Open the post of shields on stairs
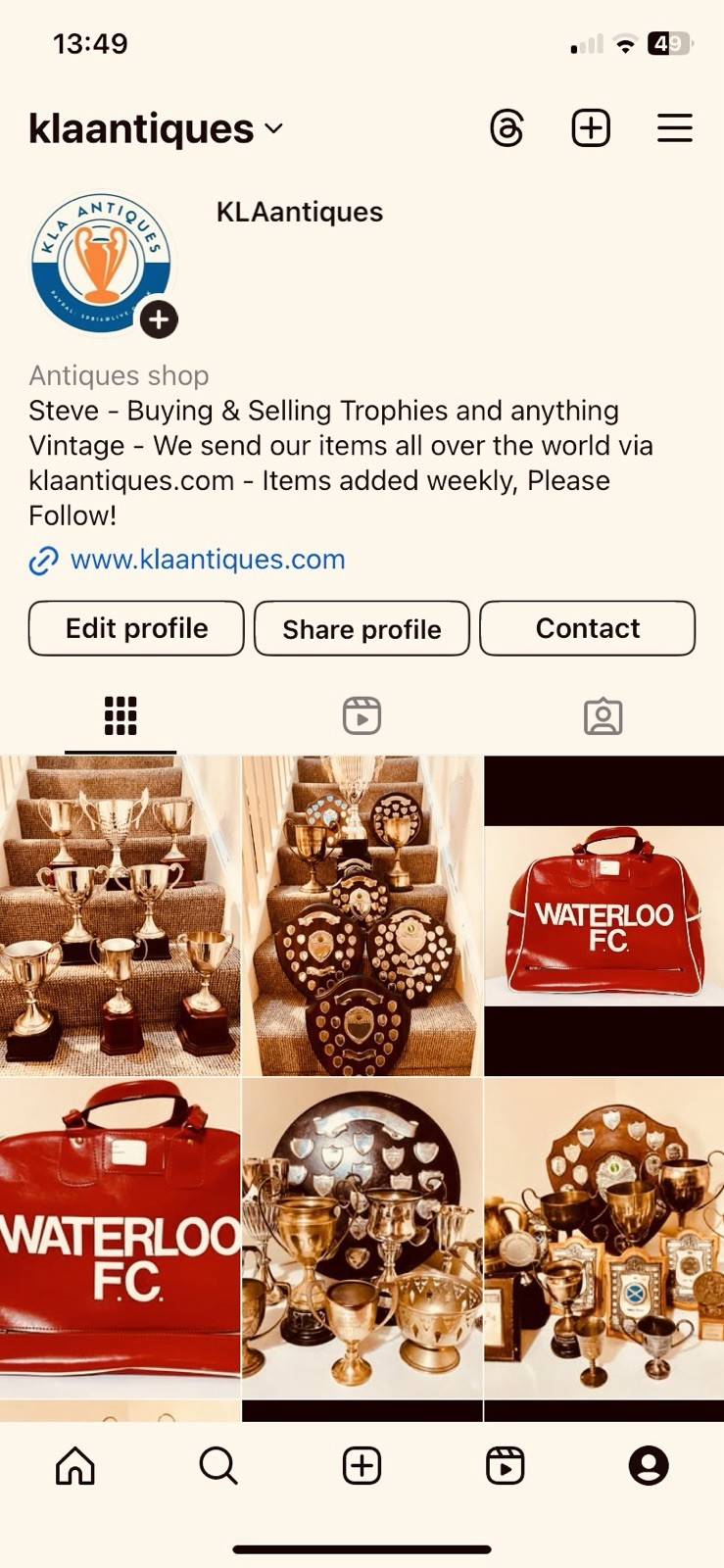This screenshot has width=724, height=1568. pos(362,915)
